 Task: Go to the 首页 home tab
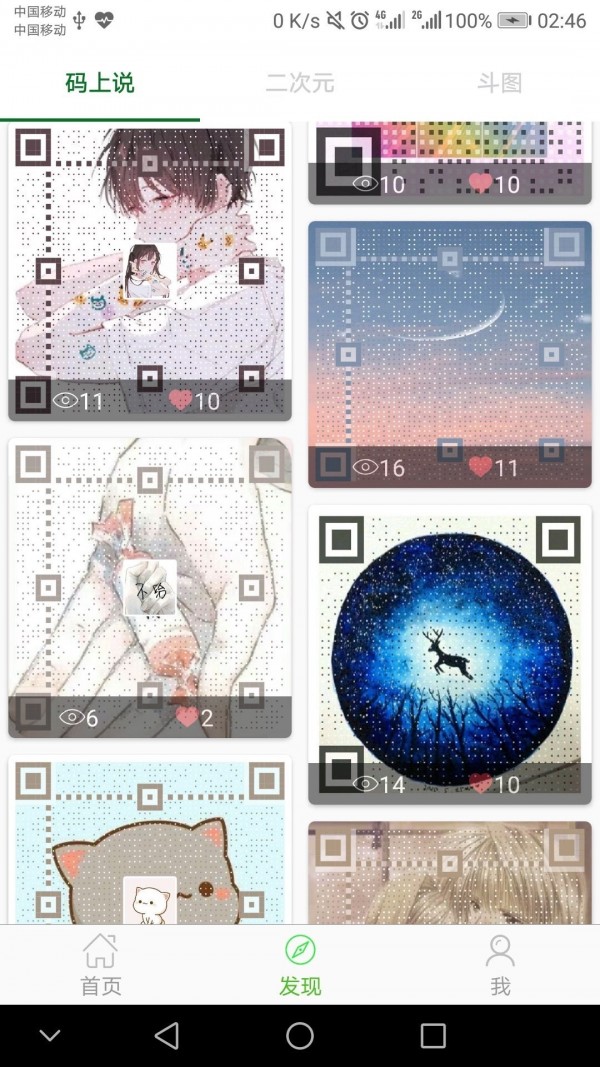point(100,965)
